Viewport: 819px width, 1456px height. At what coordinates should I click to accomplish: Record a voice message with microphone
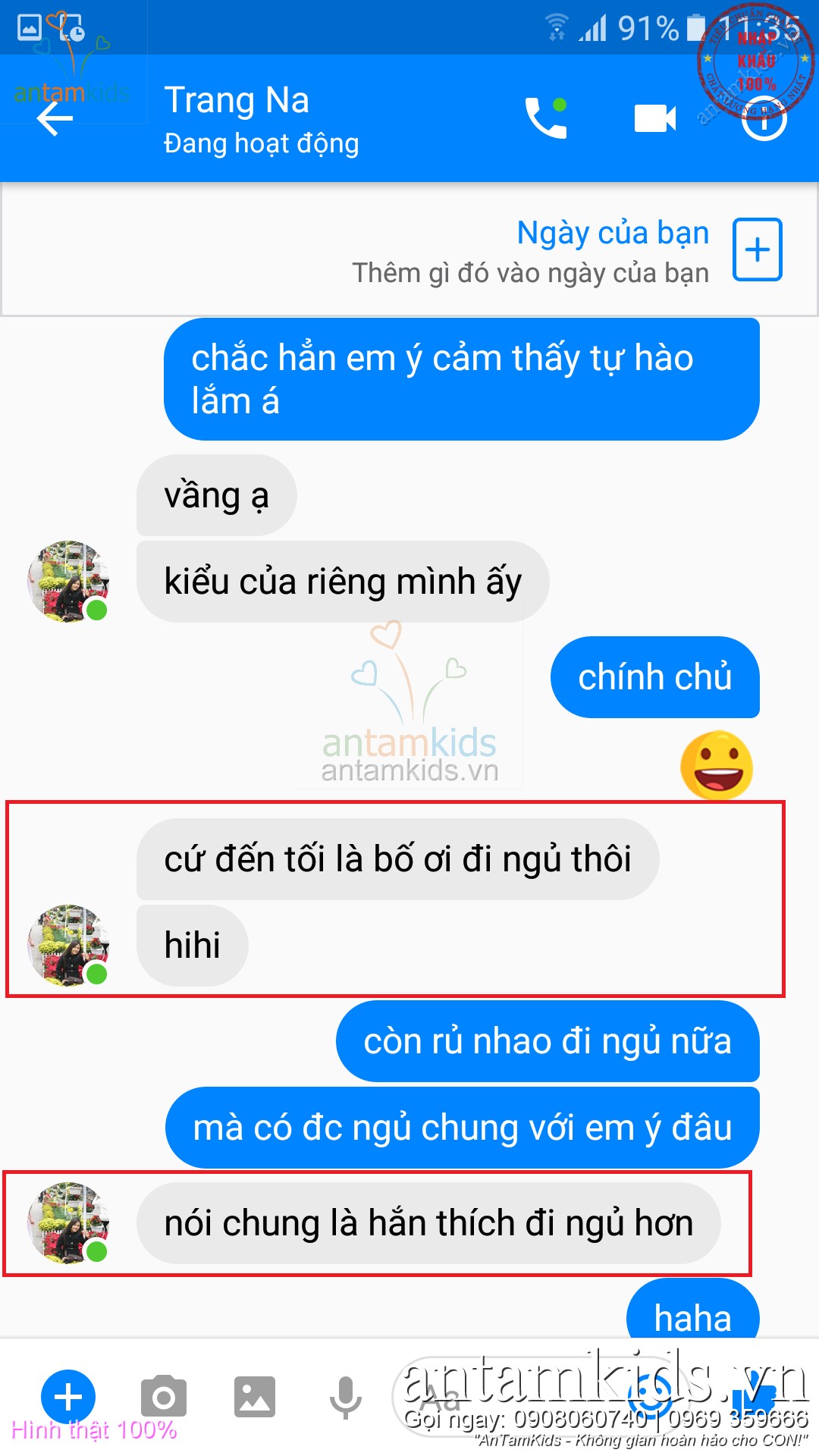[345, 1396]
